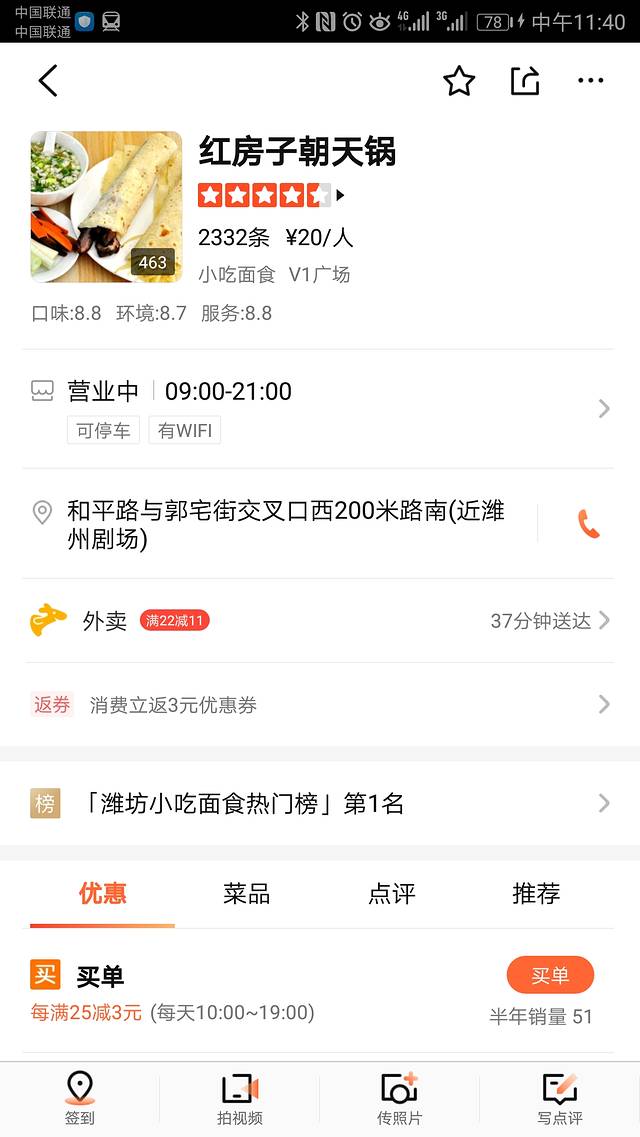Switch to the 菜品 tab

coord(247,893)
